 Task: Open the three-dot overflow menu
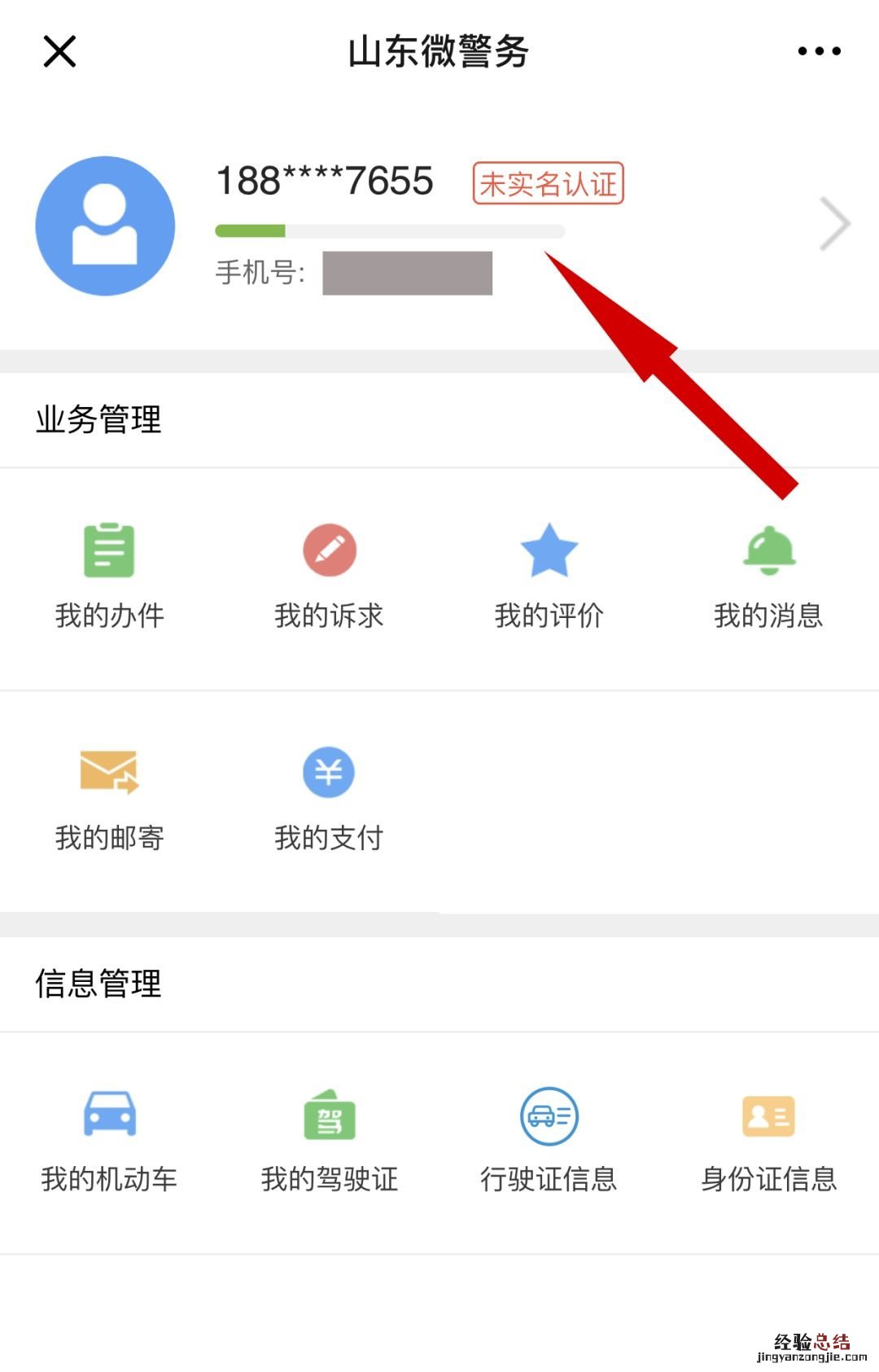(x=819, y=51)
